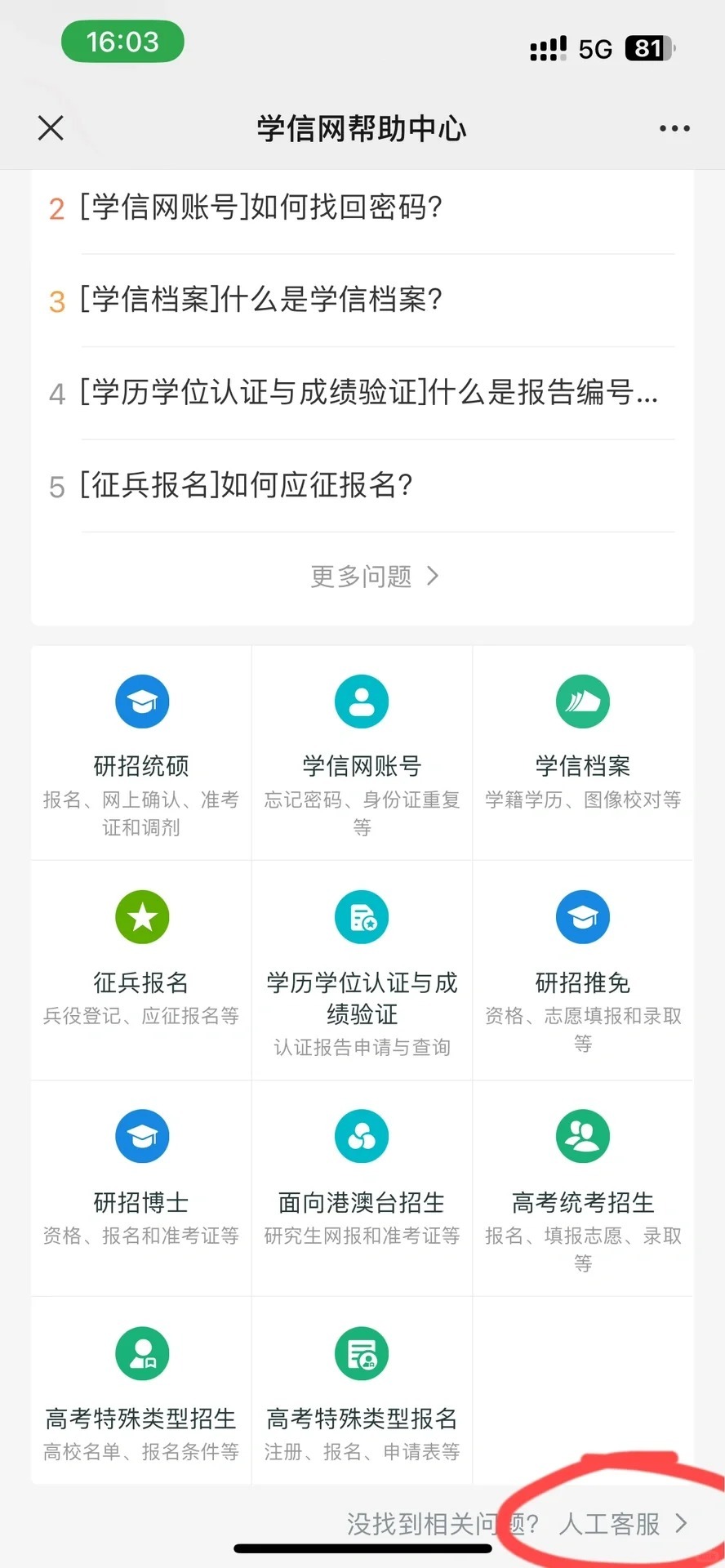Open question 什么是学信档案

(261, 301)
